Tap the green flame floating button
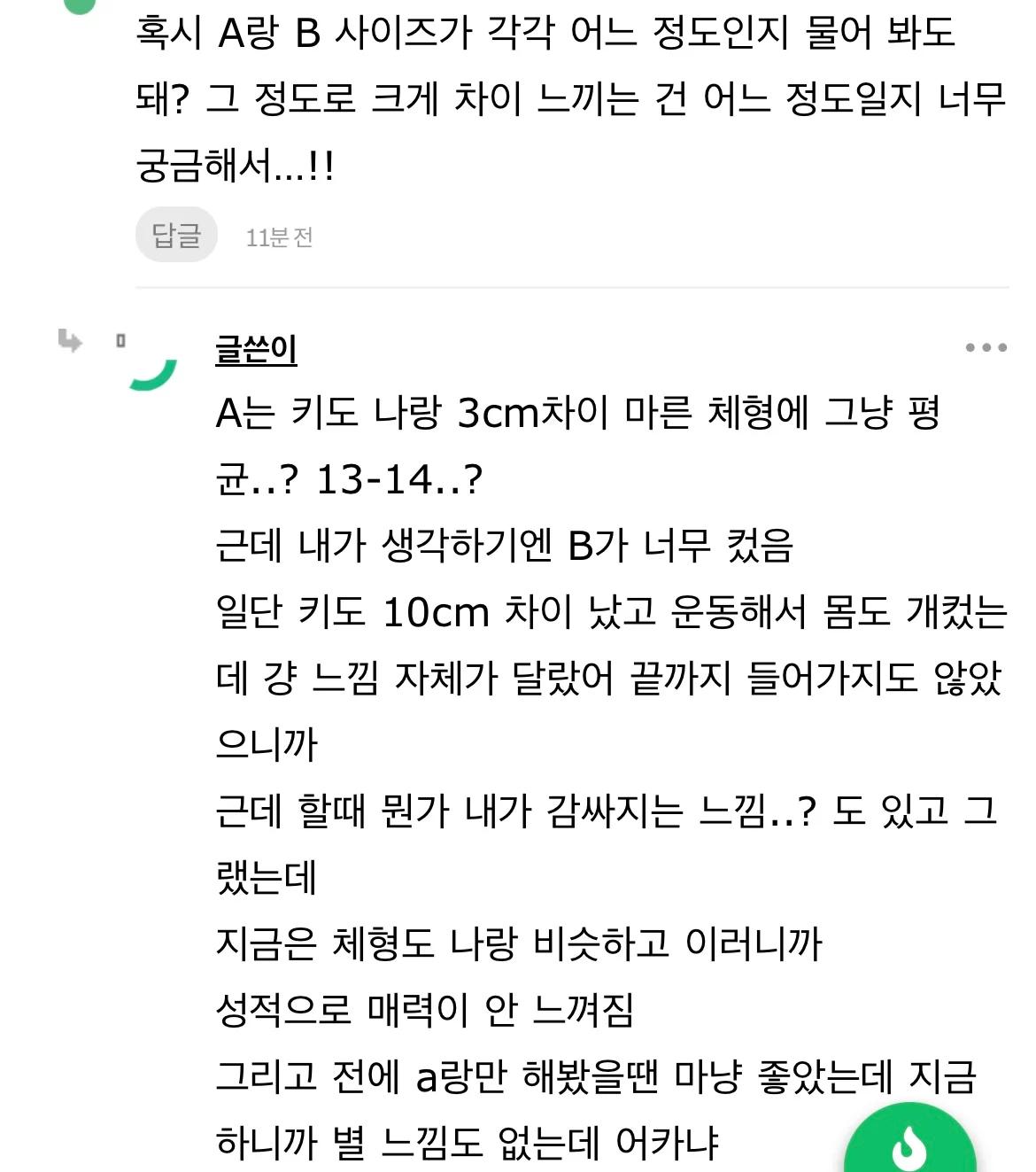 908,1147
